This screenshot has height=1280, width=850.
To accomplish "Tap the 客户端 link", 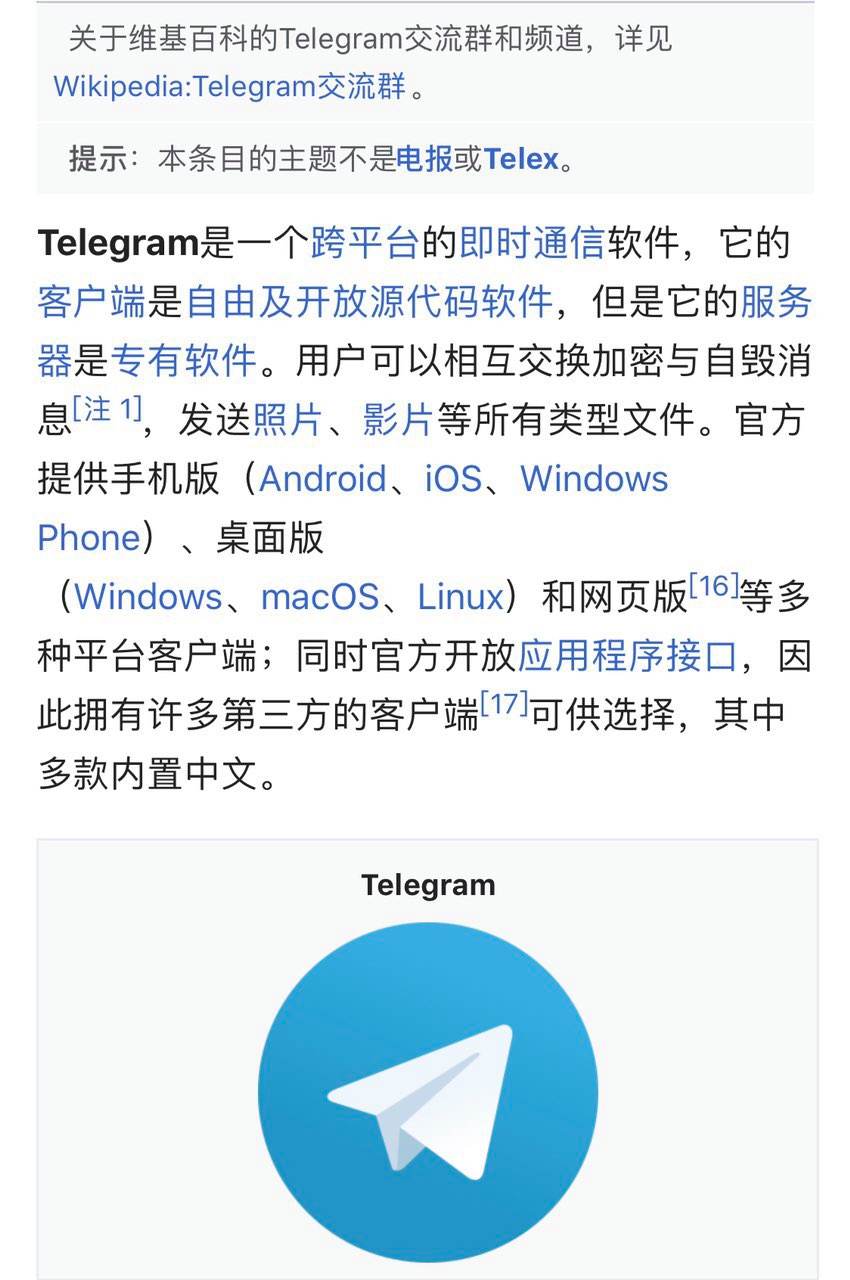I will tap(91, 302).
